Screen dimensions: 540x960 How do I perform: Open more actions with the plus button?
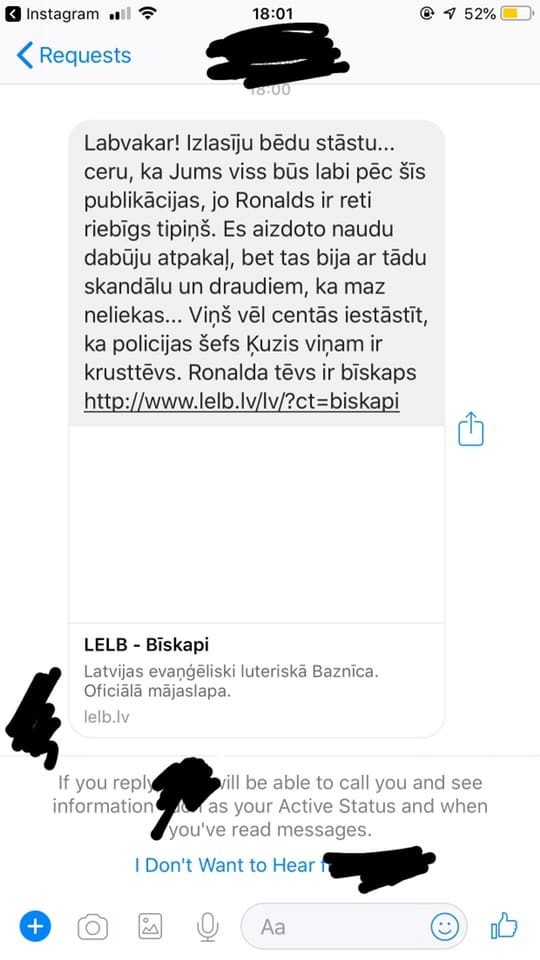tap(36, 926)
